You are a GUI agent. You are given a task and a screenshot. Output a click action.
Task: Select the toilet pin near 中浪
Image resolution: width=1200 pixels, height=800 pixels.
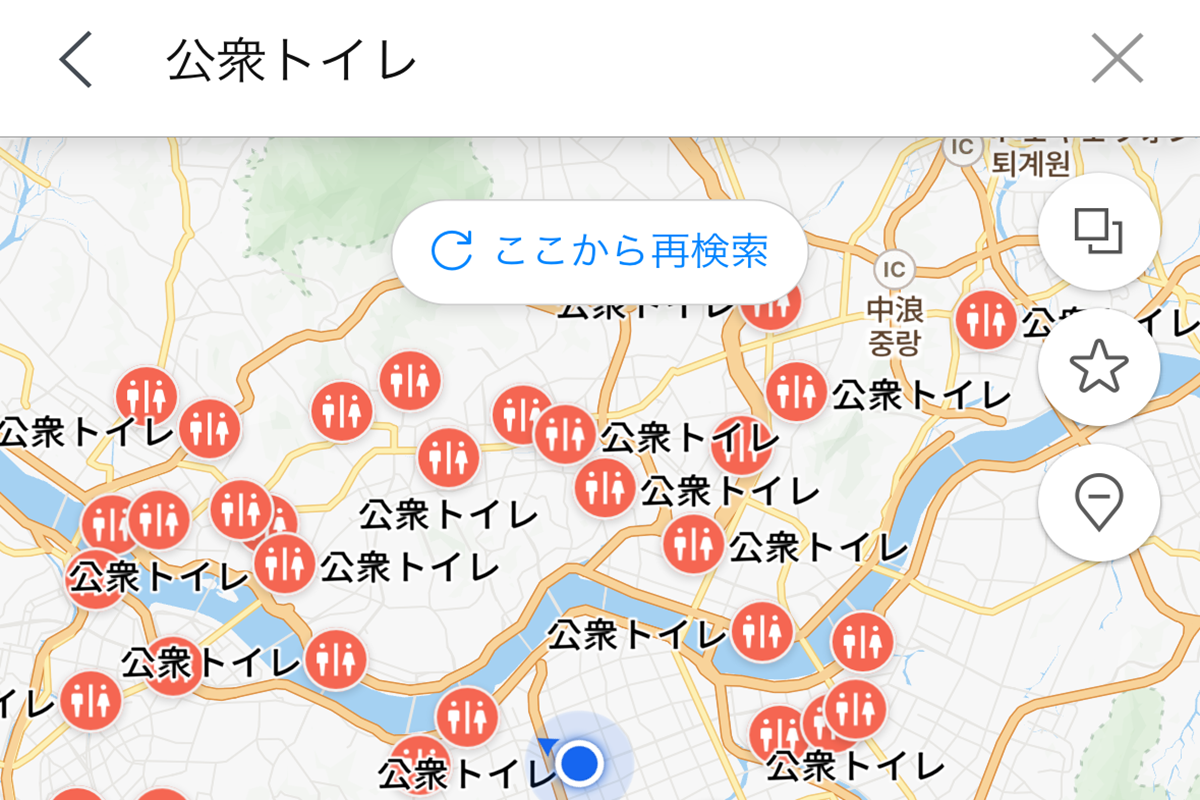pyautogui.click(x=986, y=321)
